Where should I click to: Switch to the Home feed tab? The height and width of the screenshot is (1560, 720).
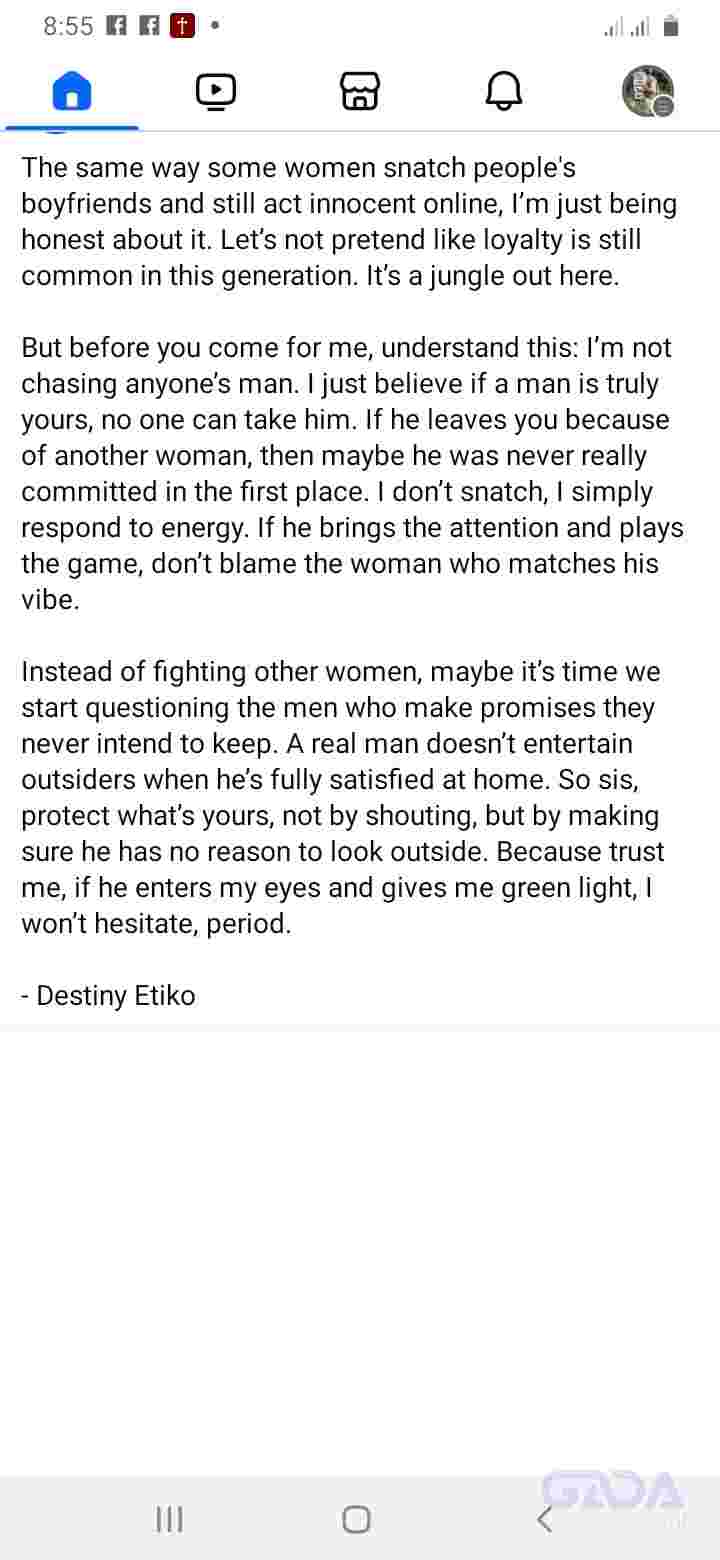71,92
